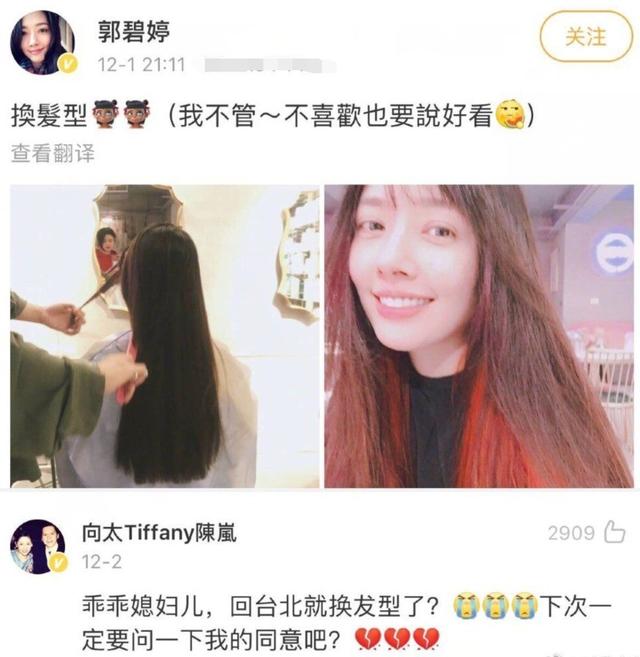The image size is (640, 657).
Task: Open the haircut photo from behind
Action: coord(165,336)
